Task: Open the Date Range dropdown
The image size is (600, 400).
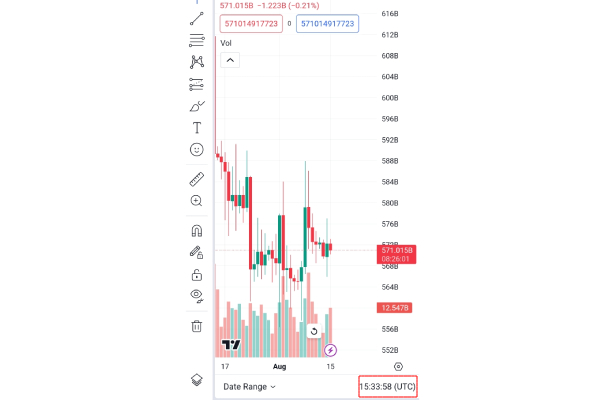Action: (249, 386)
